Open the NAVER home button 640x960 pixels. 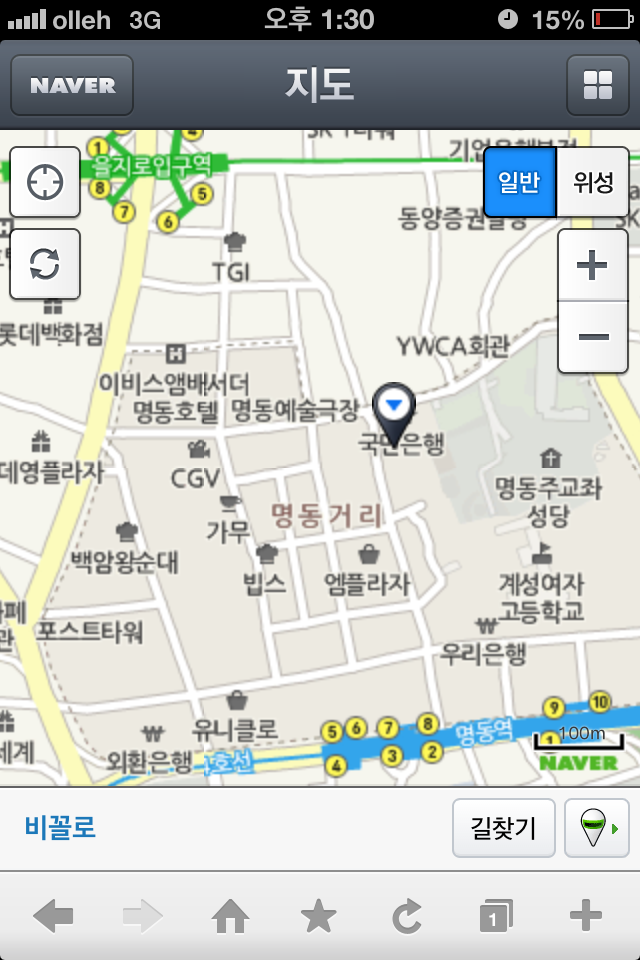click(x=72, y=85)
